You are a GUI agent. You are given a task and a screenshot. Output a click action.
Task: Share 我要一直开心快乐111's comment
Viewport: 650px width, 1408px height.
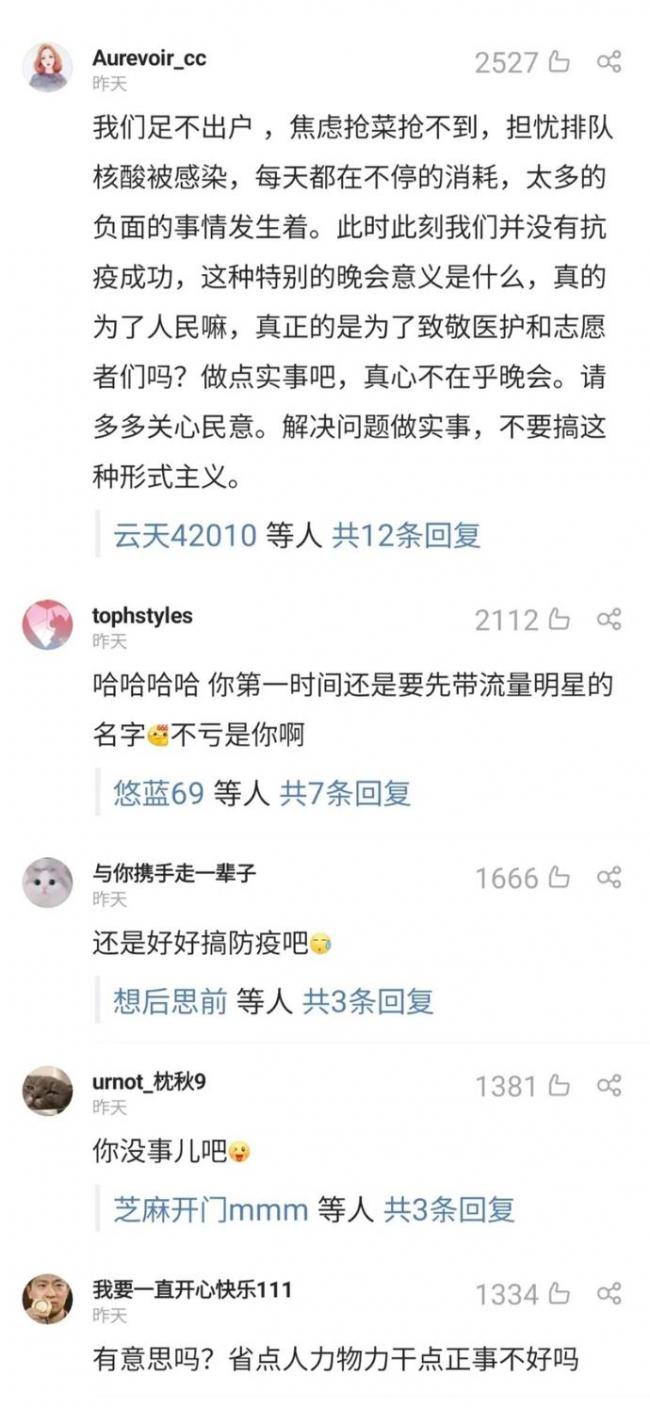pyautogui.click(x=609, y=1295)
